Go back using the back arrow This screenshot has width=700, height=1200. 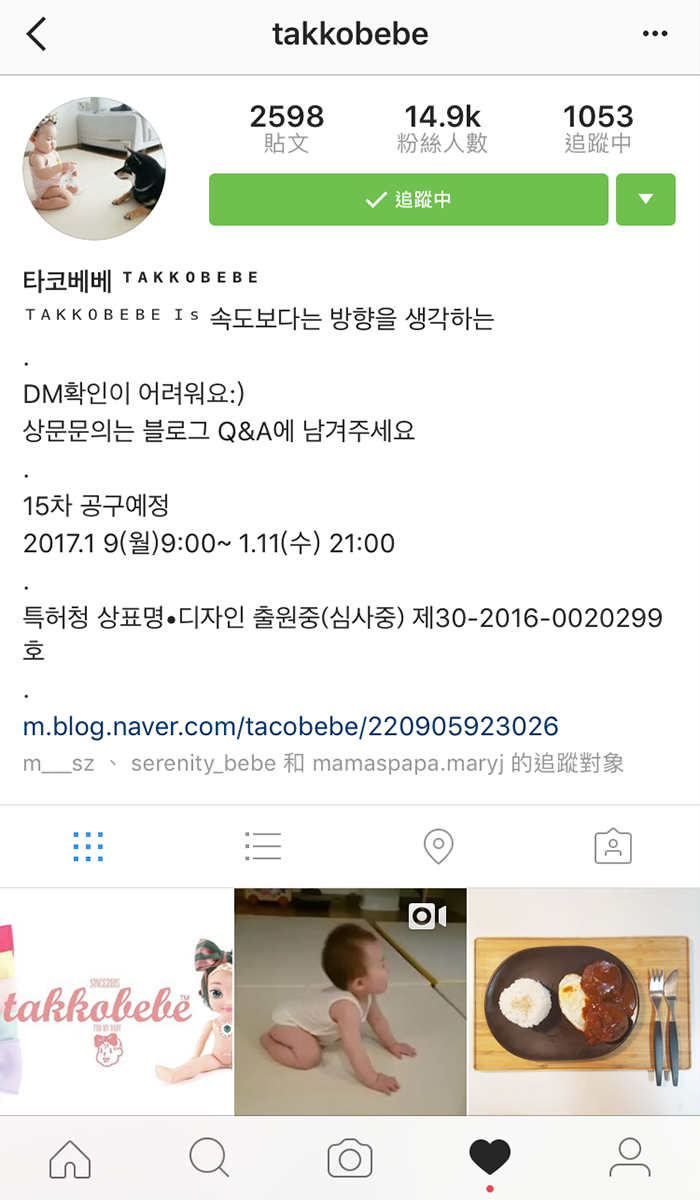(x=37, y=35)
